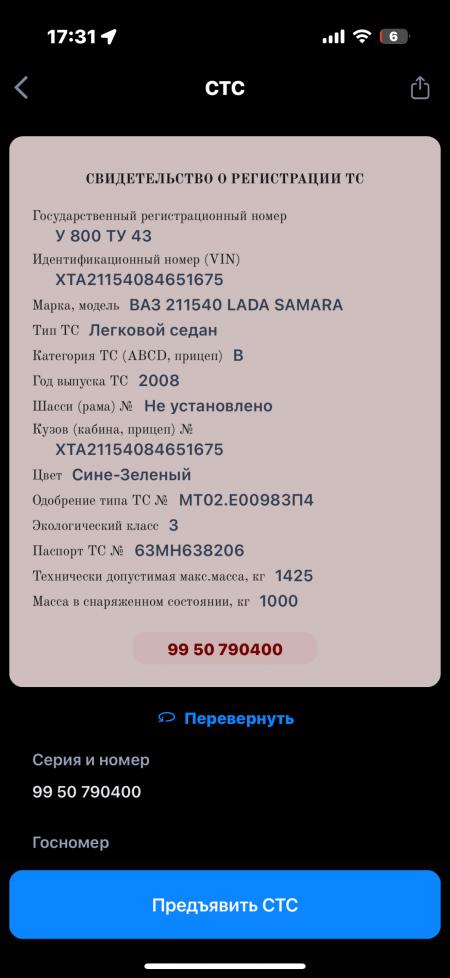
Task: Tap the Предъявить СТС button
Action: click(x=225, y=904)
